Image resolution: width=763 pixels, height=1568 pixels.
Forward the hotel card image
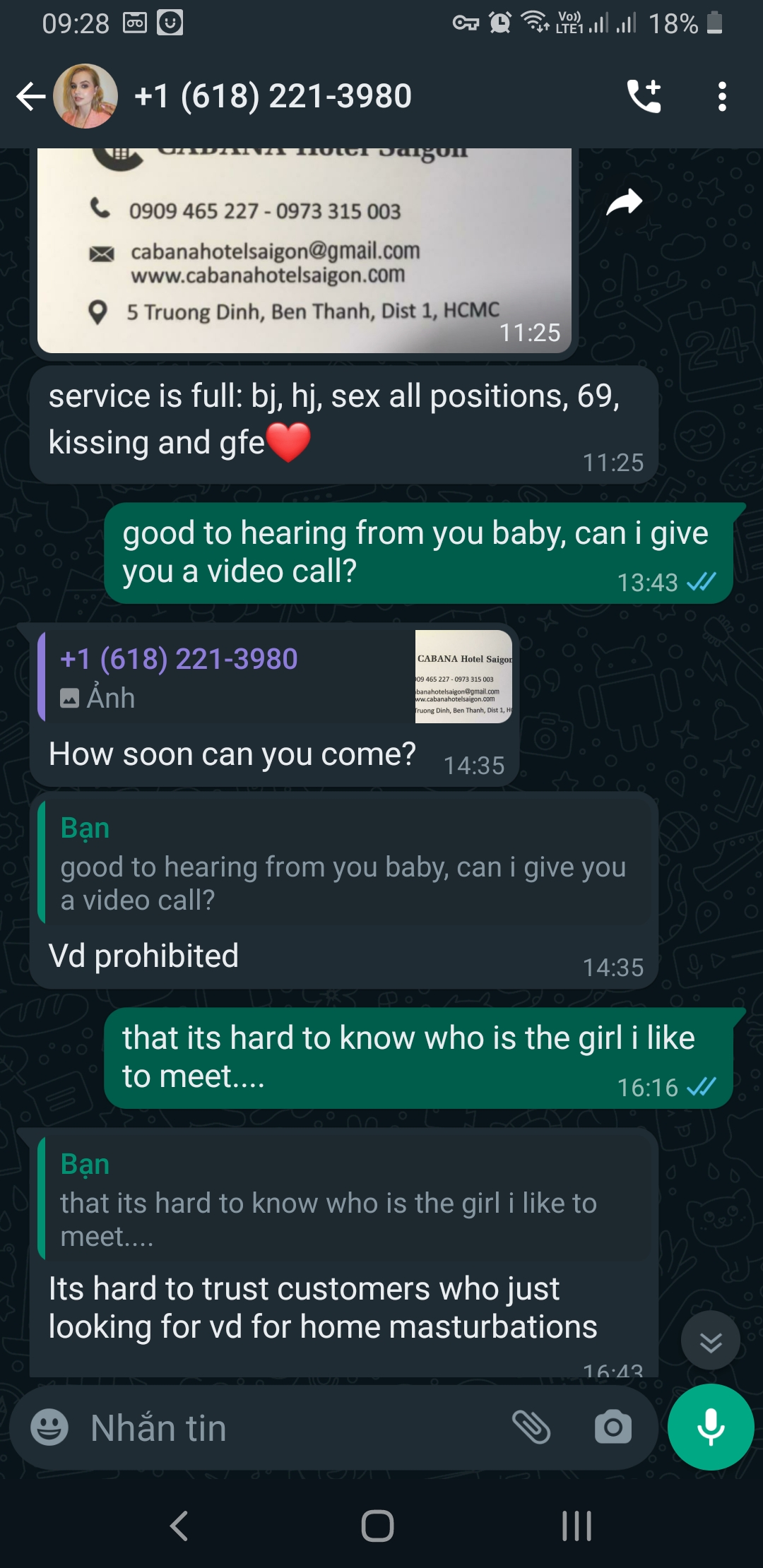click(x=625, y=203)
